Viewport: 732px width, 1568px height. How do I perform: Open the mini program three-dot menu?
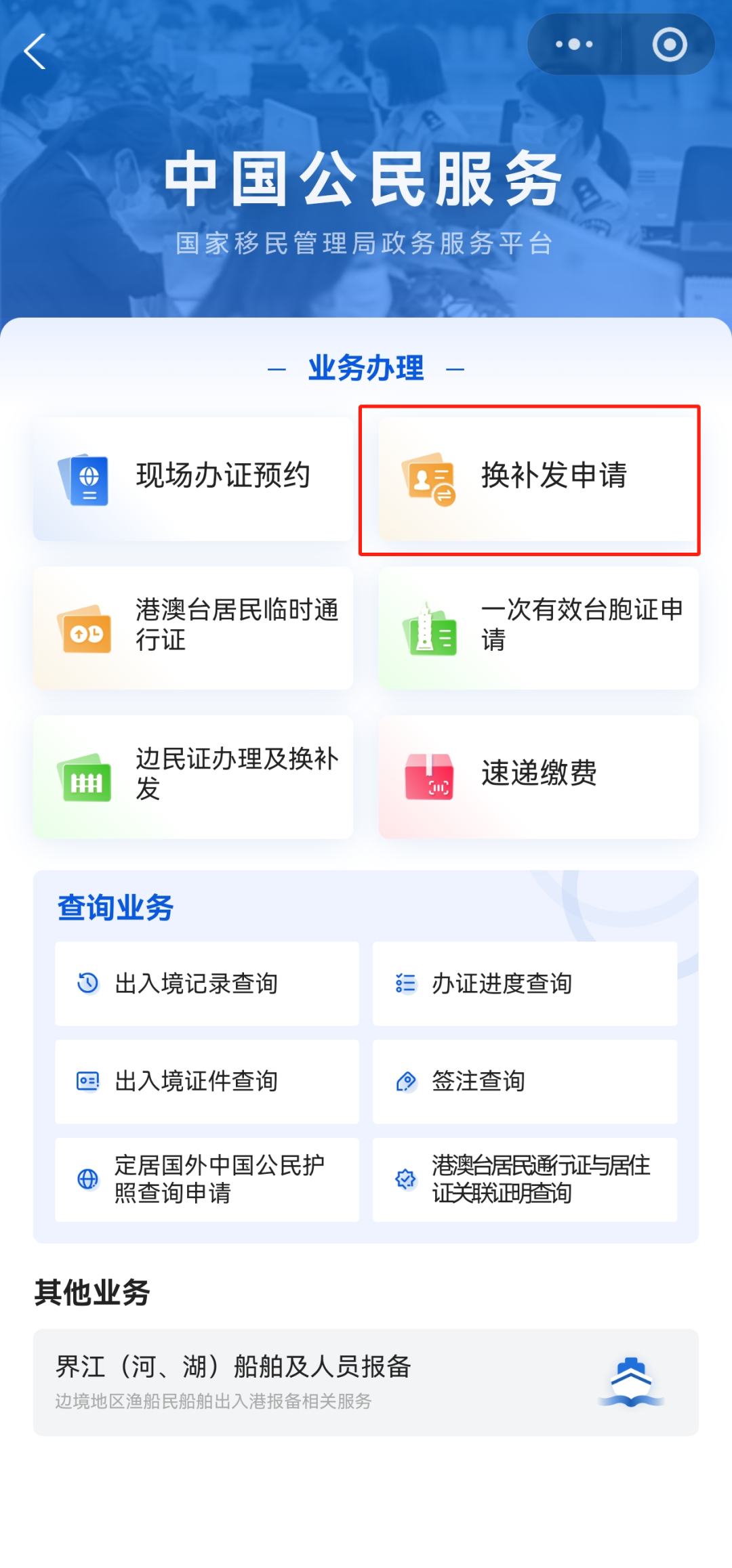coord(574,45)
